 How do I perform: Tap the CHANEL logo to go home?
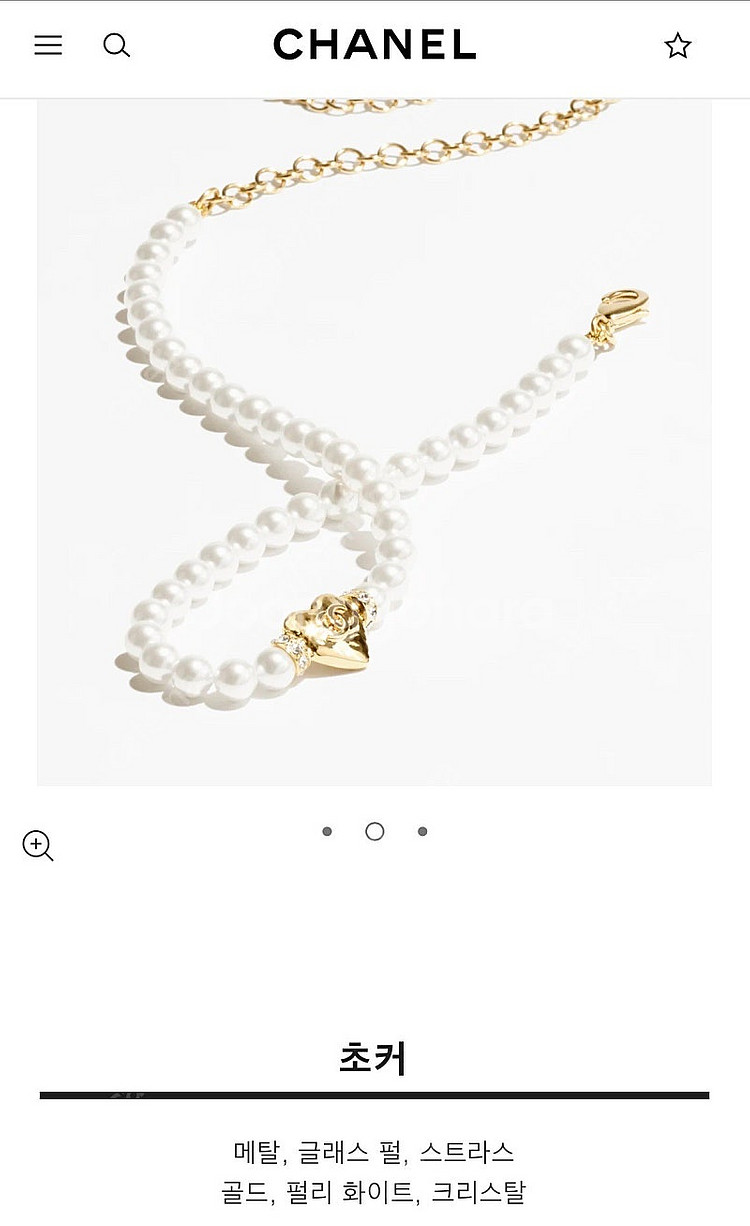374,45
